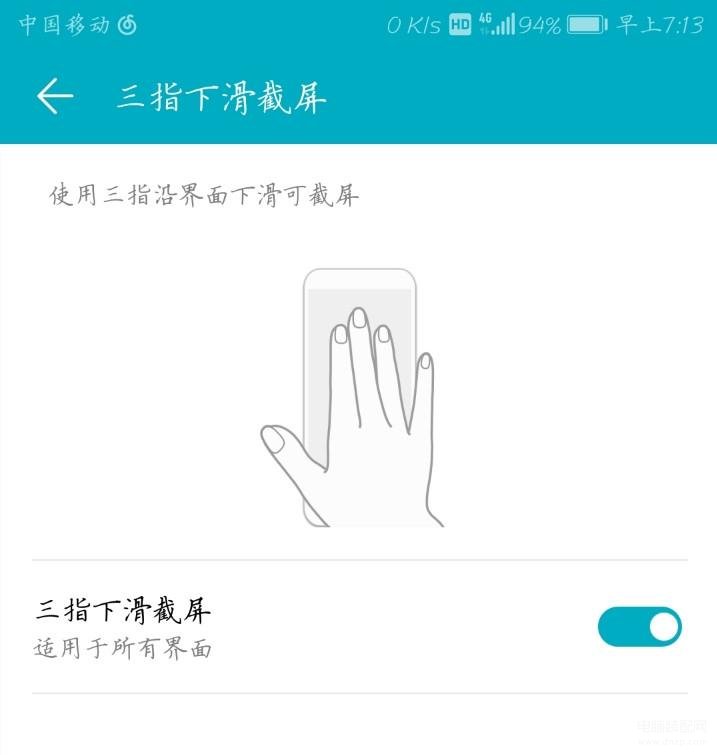Viewport: 717px width, 755px height.
Task: Disable the 三指下滑截屏 switch
Action: click(x=639, y=627)
